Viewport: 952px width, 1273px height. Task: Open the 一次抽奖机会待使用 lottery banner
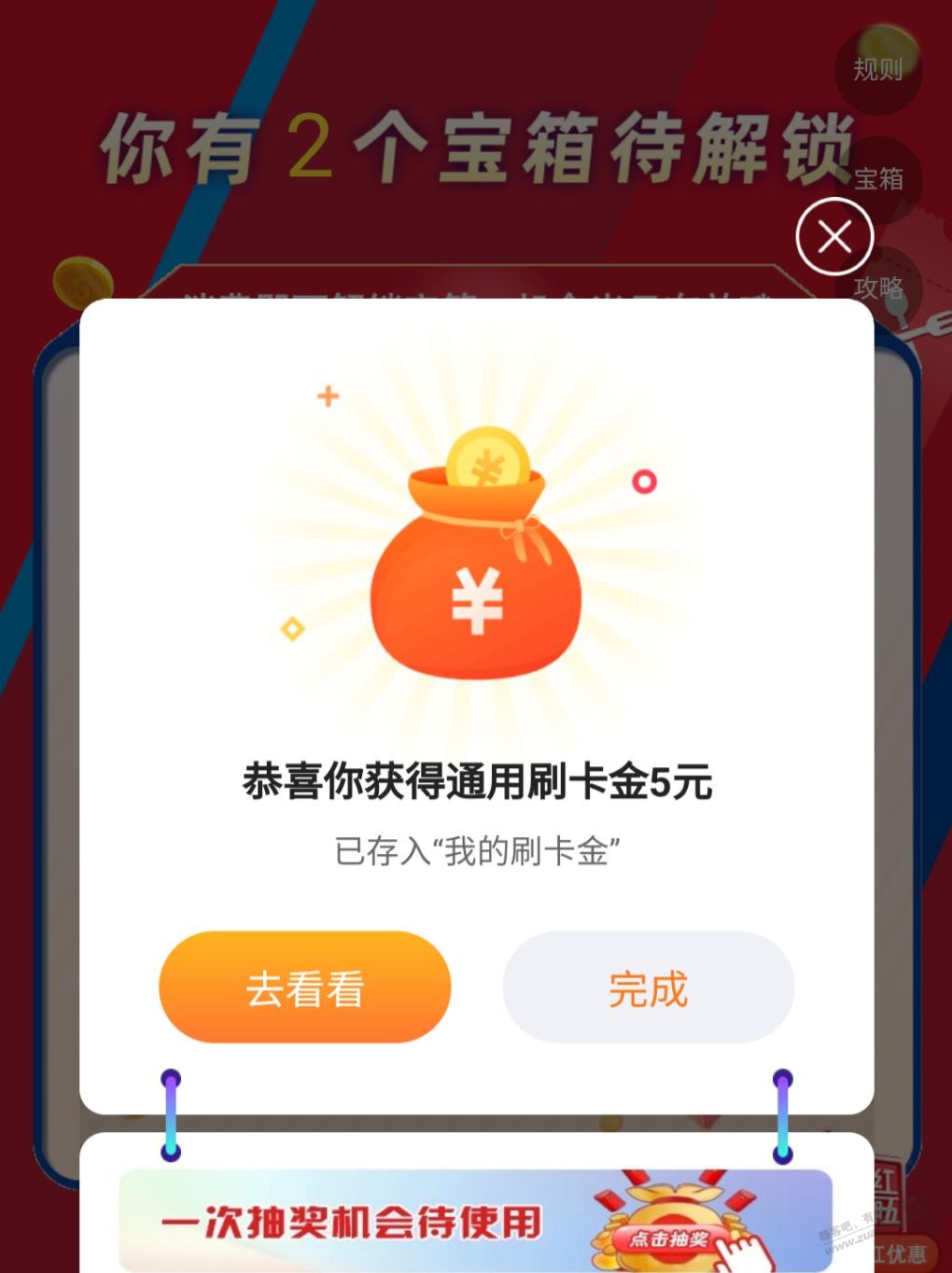(474, 1220)
